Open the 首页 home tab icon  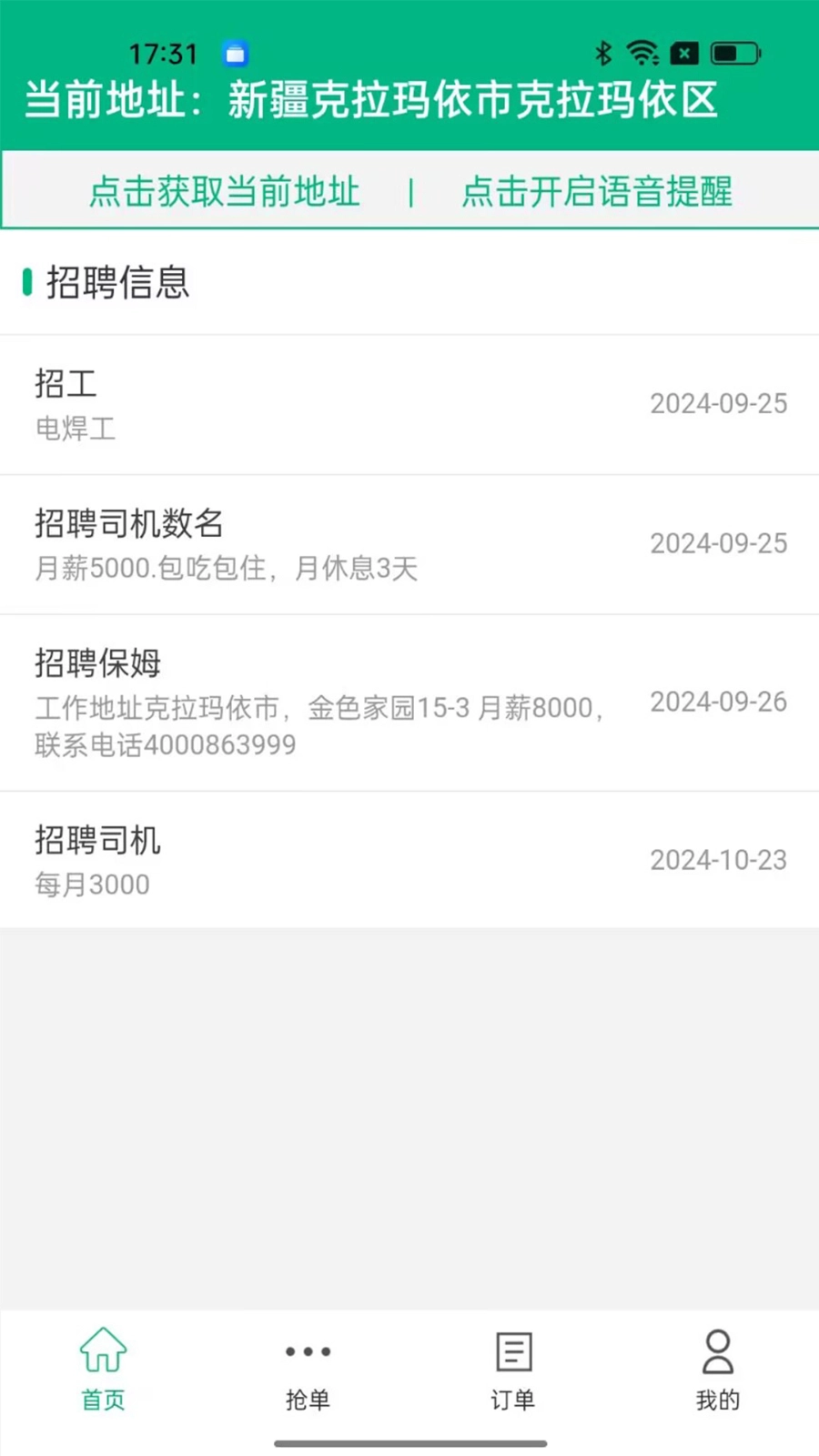[x=103, y=1353]
